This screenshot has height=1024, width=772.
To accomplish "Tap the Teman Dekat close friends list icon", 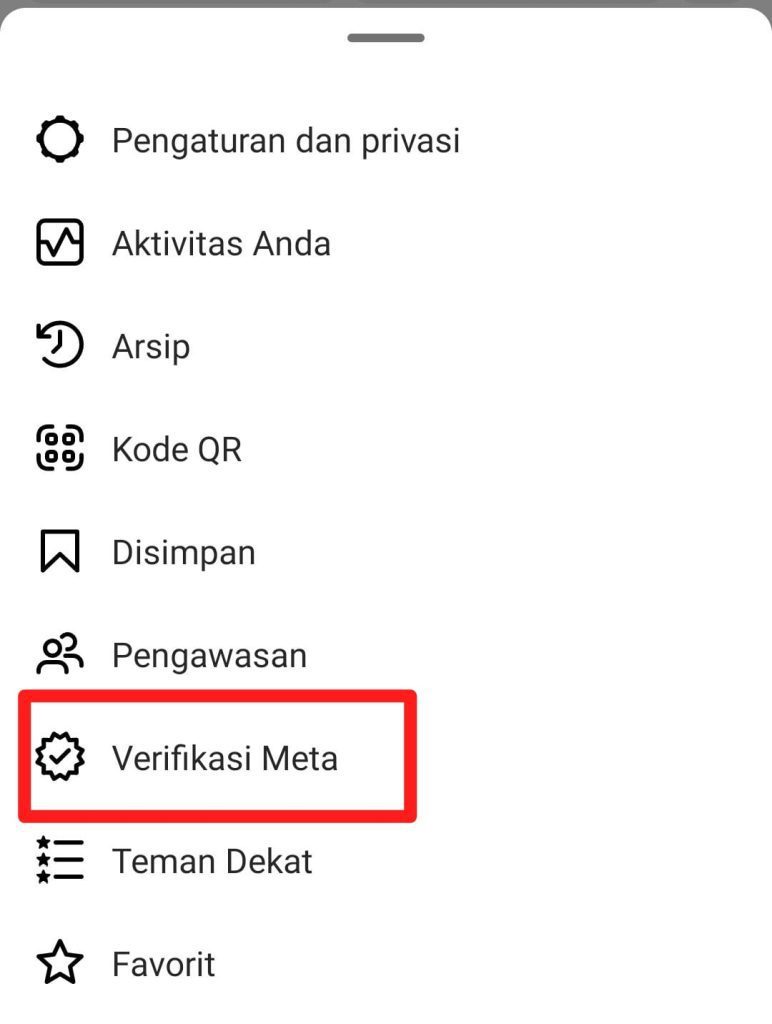I will (58, 861).
